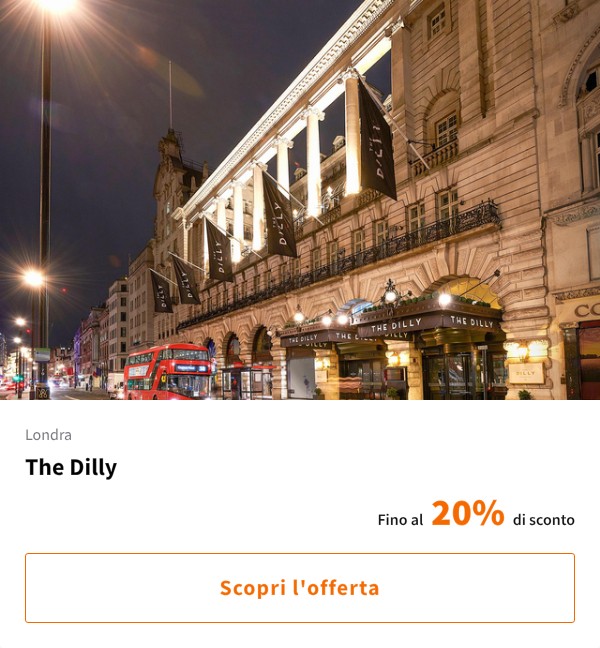Tap the Scopri l'offerta button
This screenshot has height=648, width=600.
[300, 588]
